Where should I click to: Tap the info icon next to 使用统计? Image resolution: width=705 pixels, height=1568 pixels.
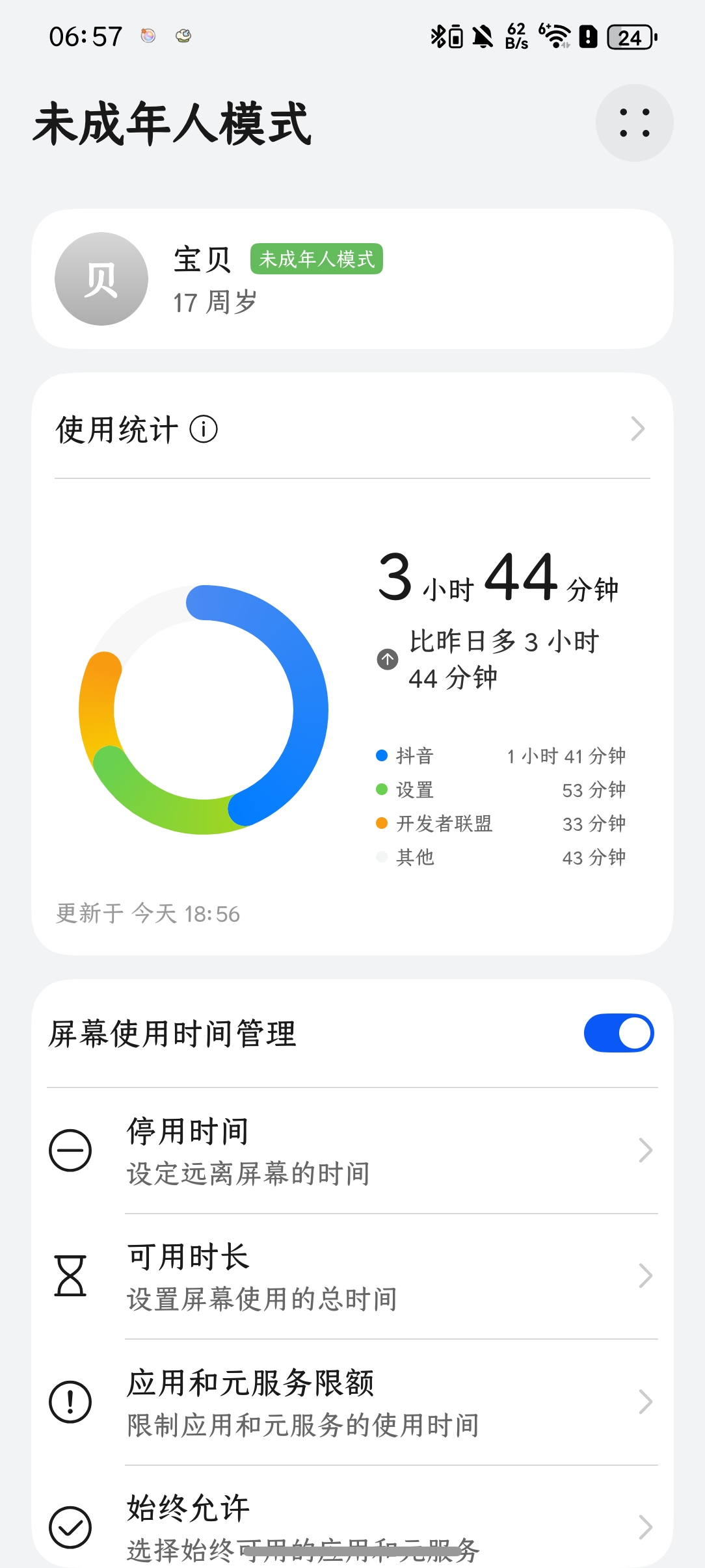tap(205, 429)
